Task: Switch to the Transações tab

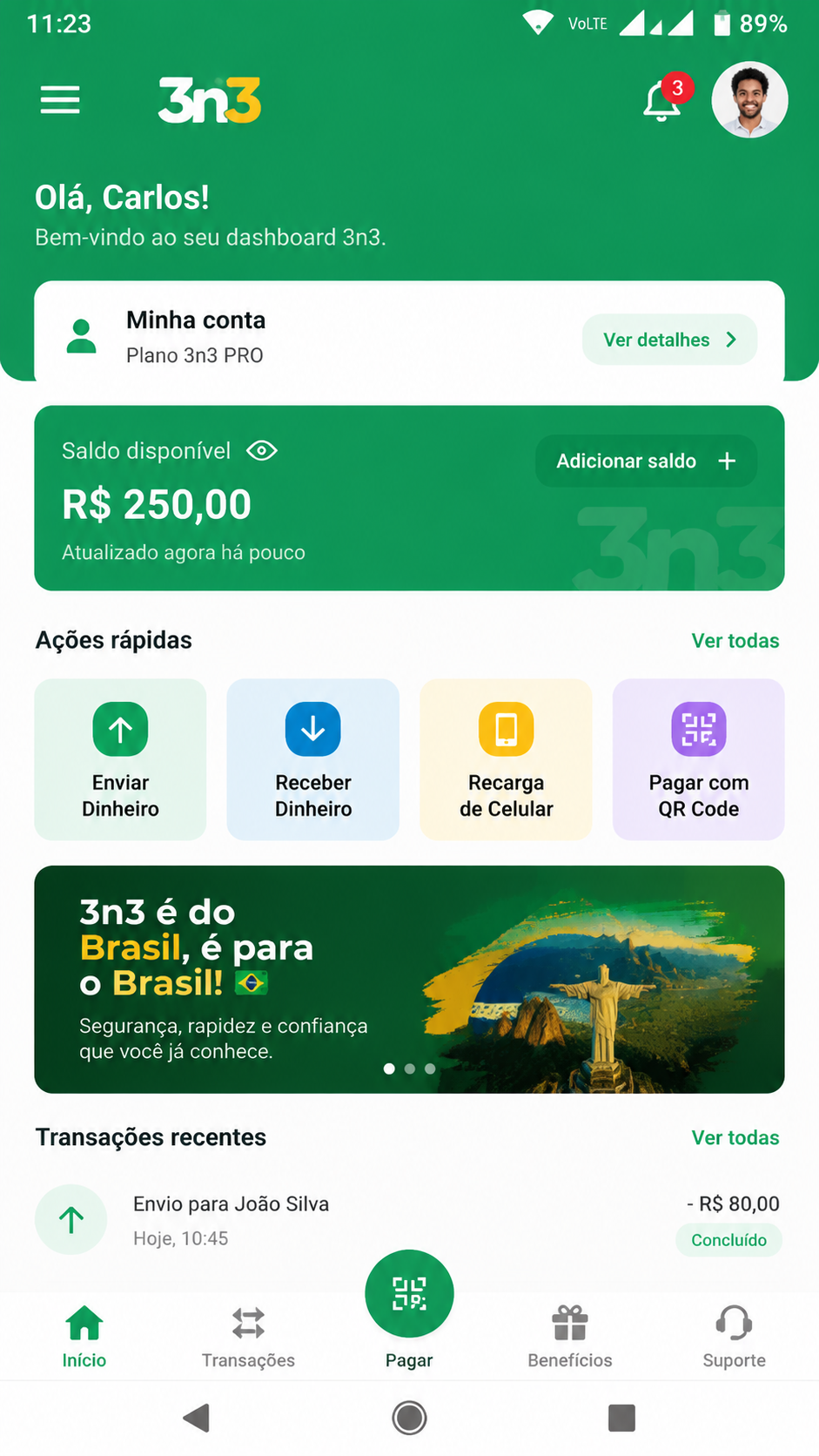Action: (248, 1337)
